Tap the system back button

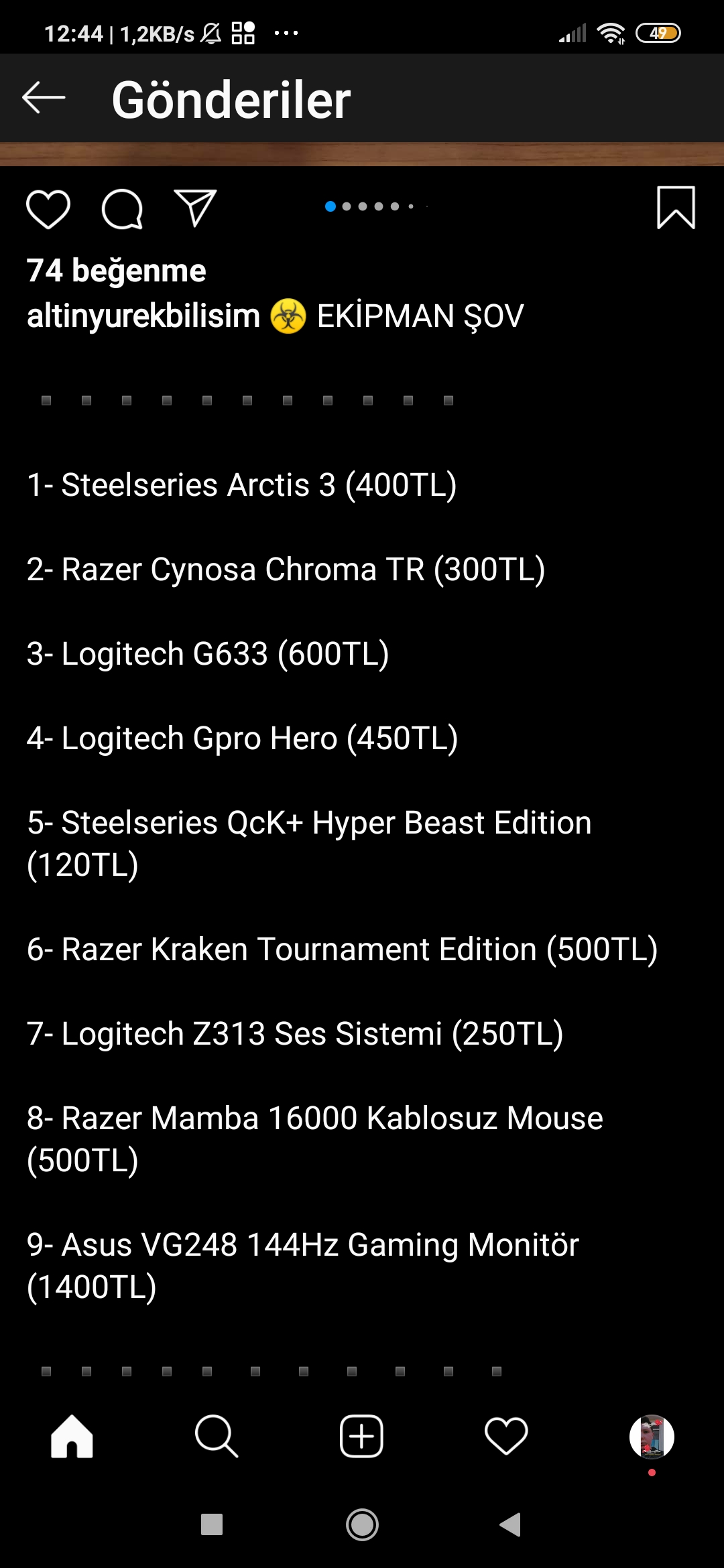[510, 1524]
